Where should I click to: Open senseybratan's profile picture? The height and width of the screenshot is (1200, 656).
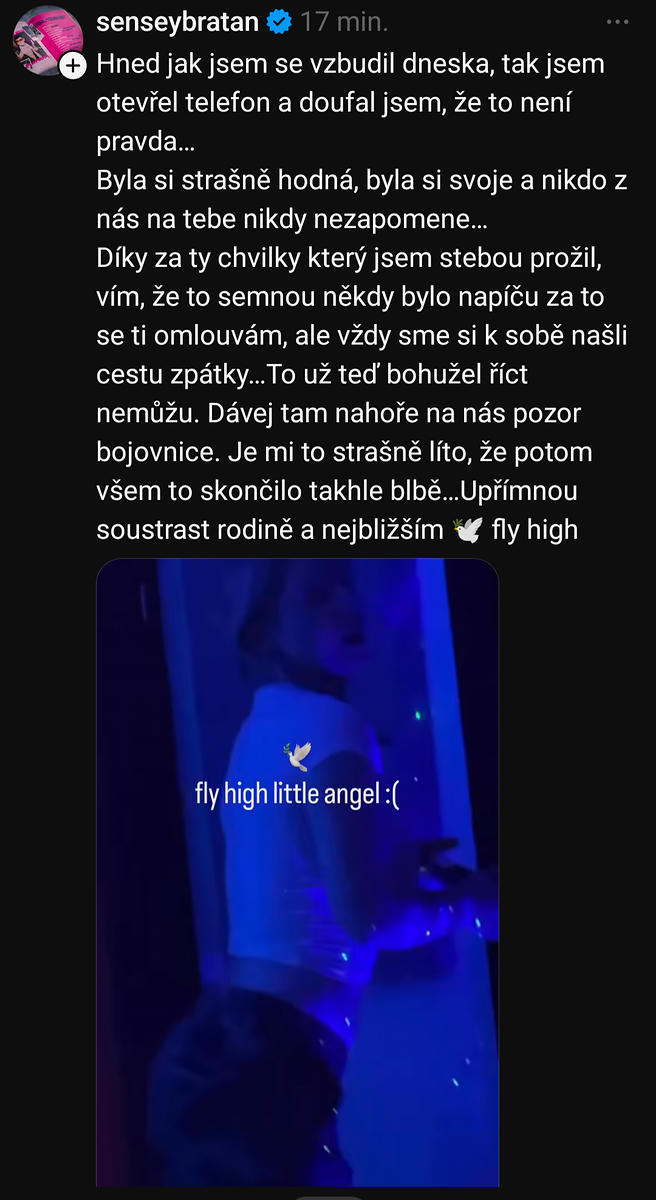tap(44, 39)
